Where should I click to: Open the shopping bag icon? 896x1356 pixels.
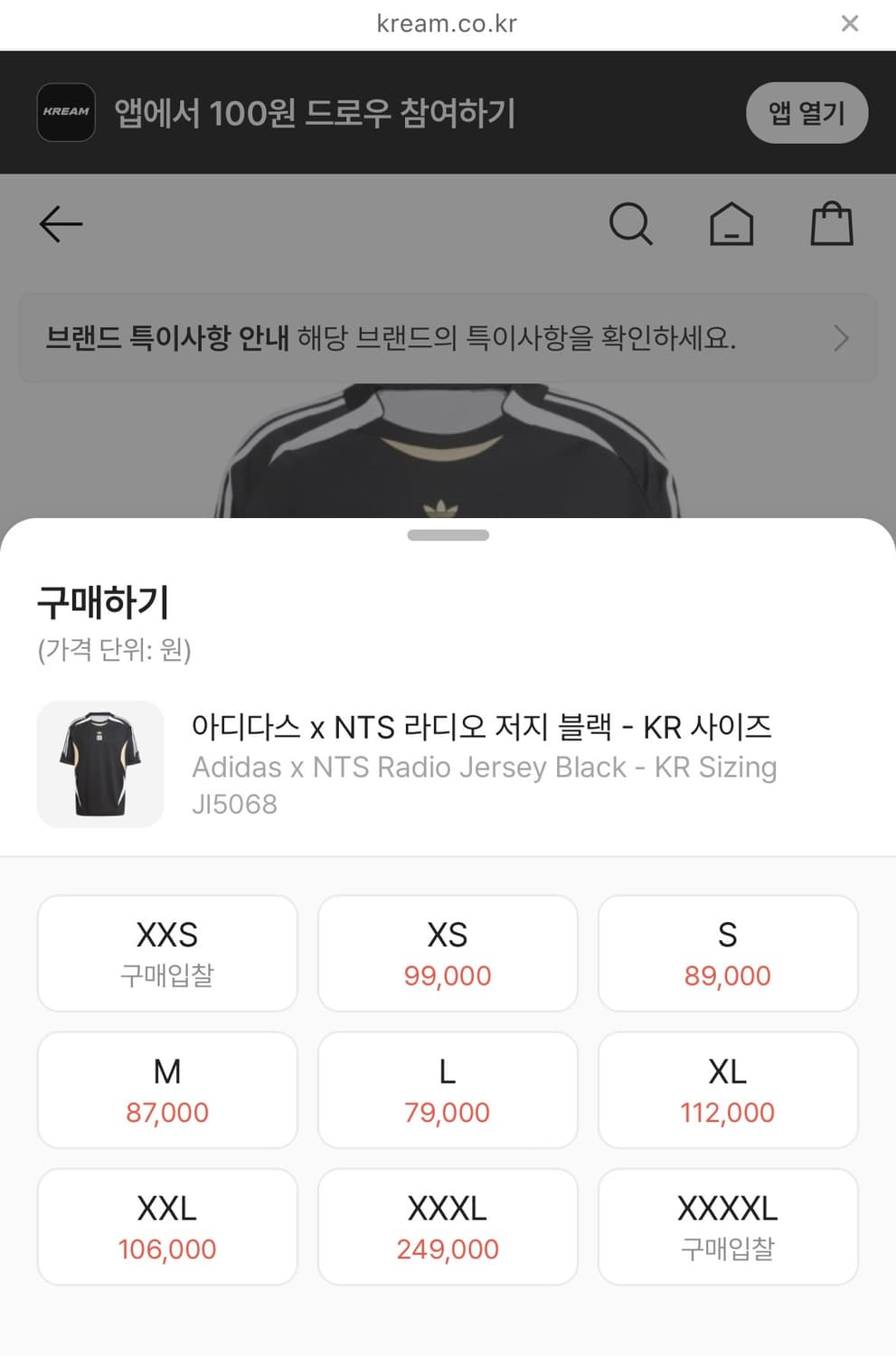832,224
